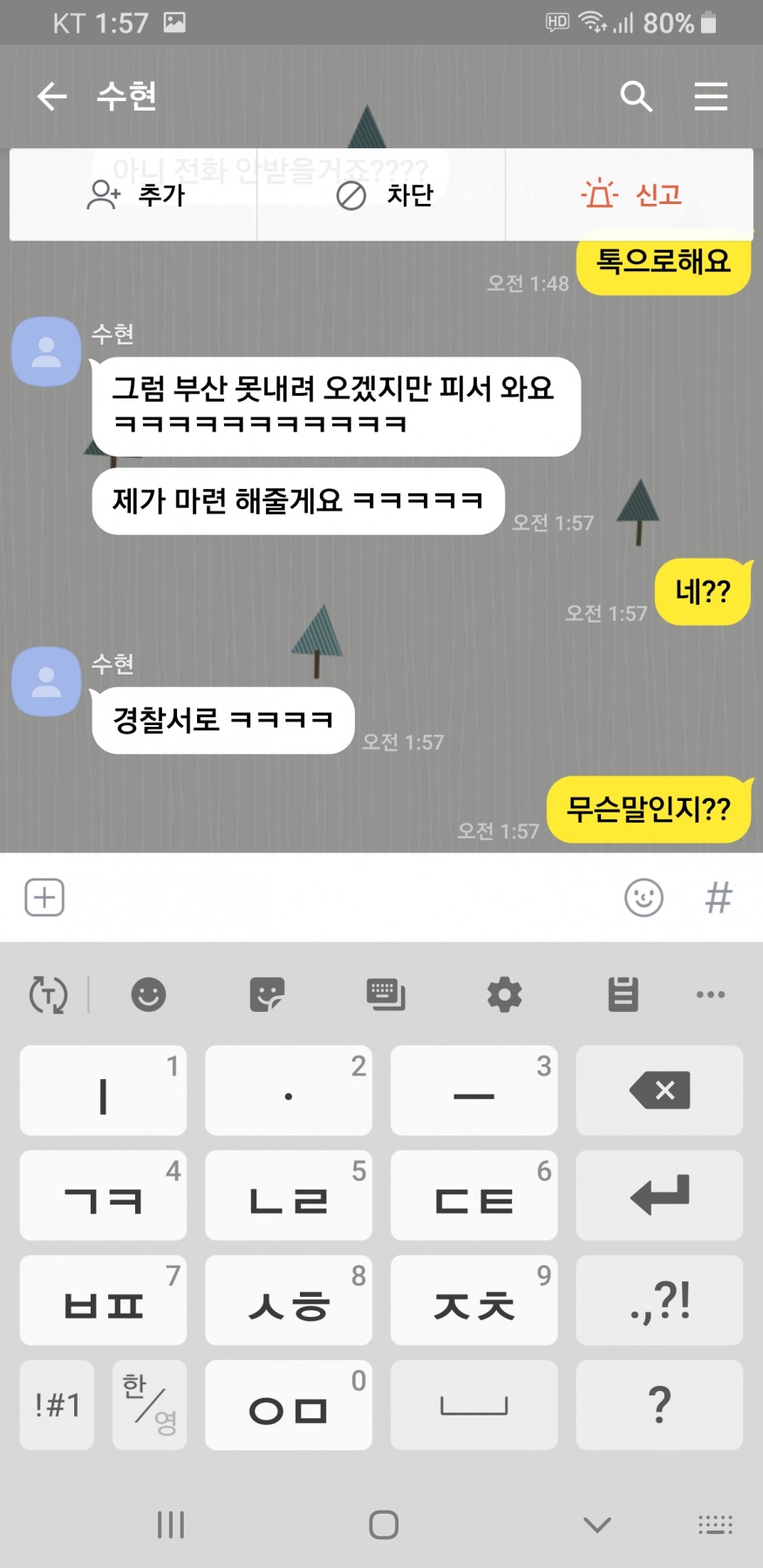Image resolution: width=763 pixels, height=1568 pixels.
Task: Go back from the 수현 chat
Action: click(x=52, y=96)
